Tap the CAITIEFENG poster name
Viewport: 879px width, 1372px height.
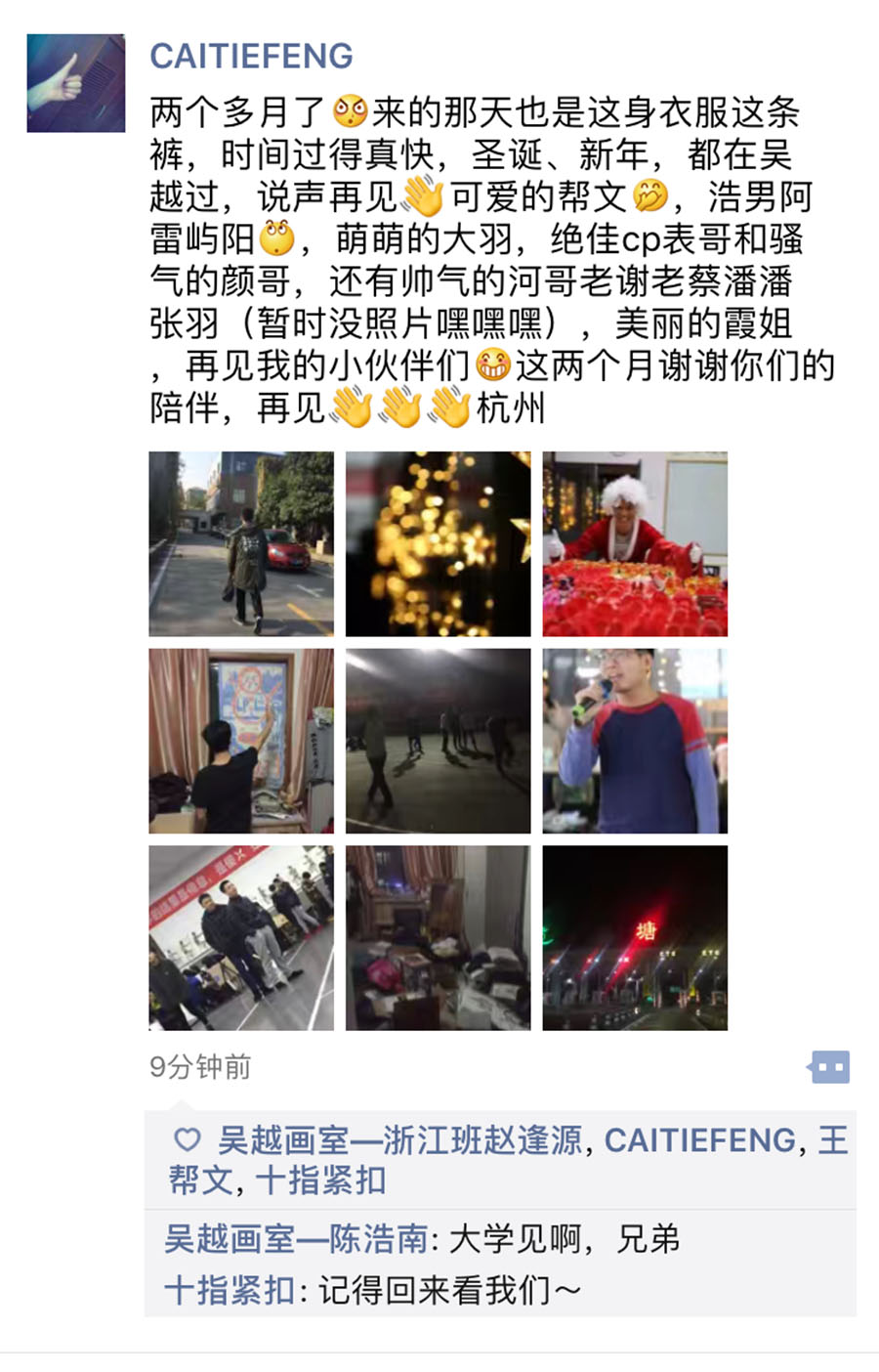coord(251,57)
